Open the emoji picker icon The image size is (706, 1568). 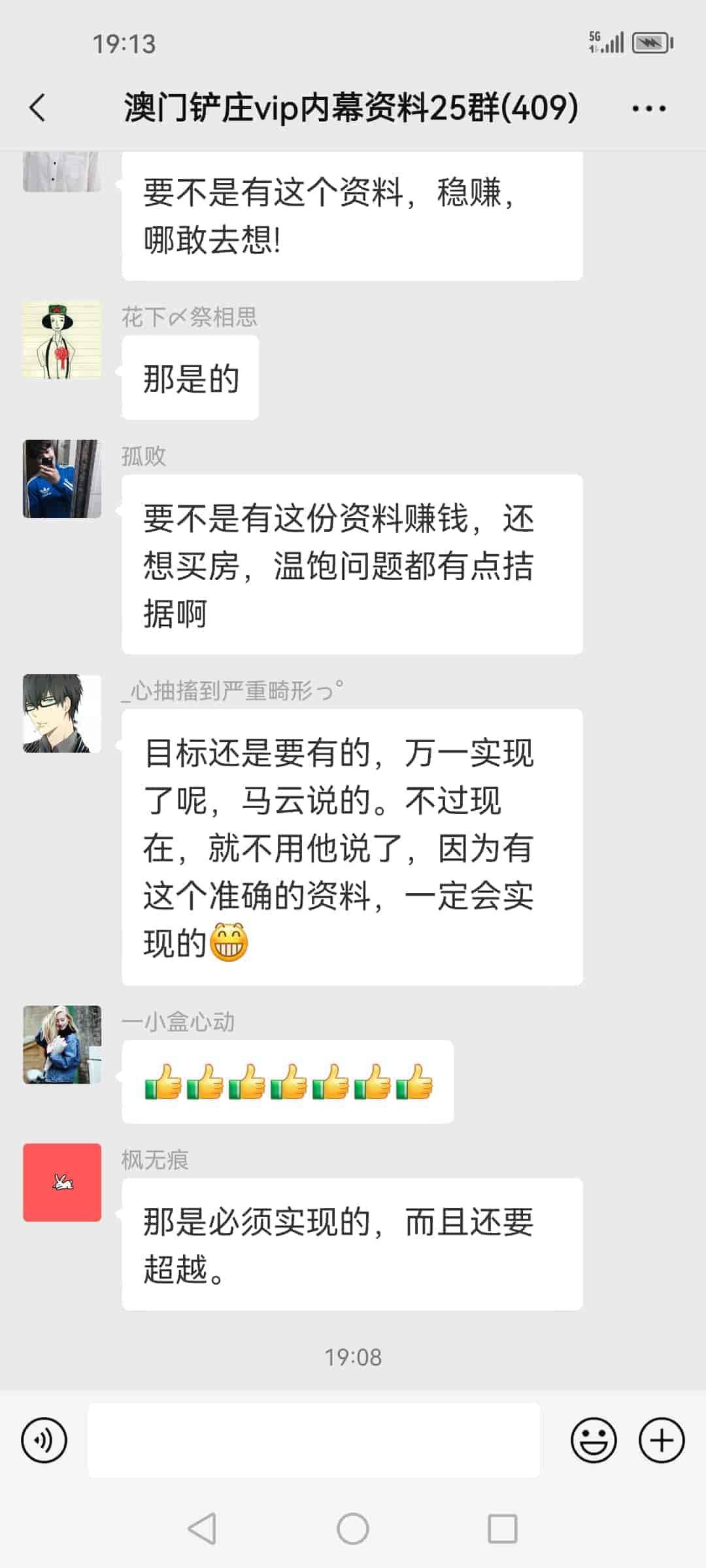coord(593,1441)
